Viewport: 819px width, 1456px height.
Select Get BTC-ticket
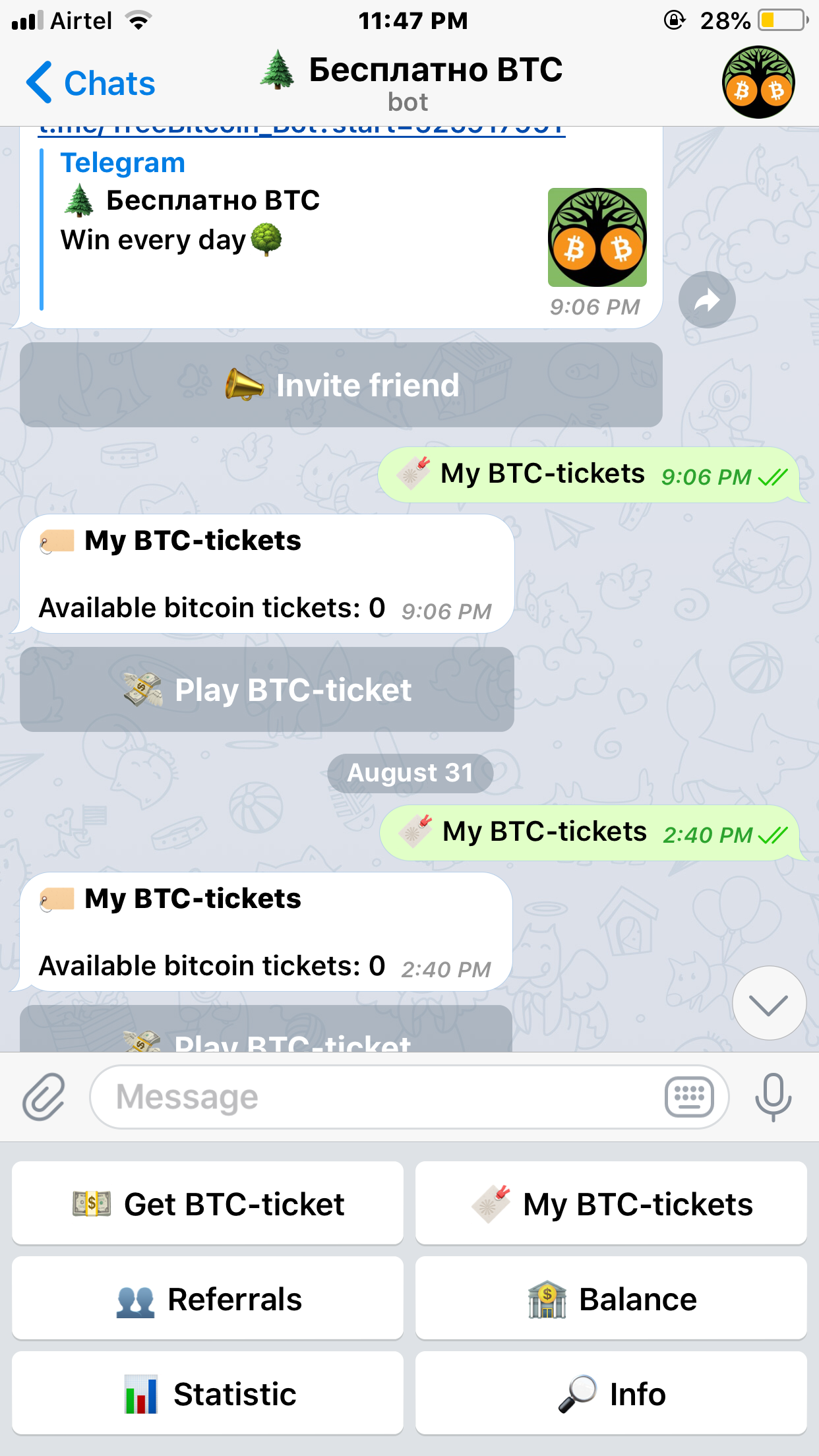[x=208, y=1204]
